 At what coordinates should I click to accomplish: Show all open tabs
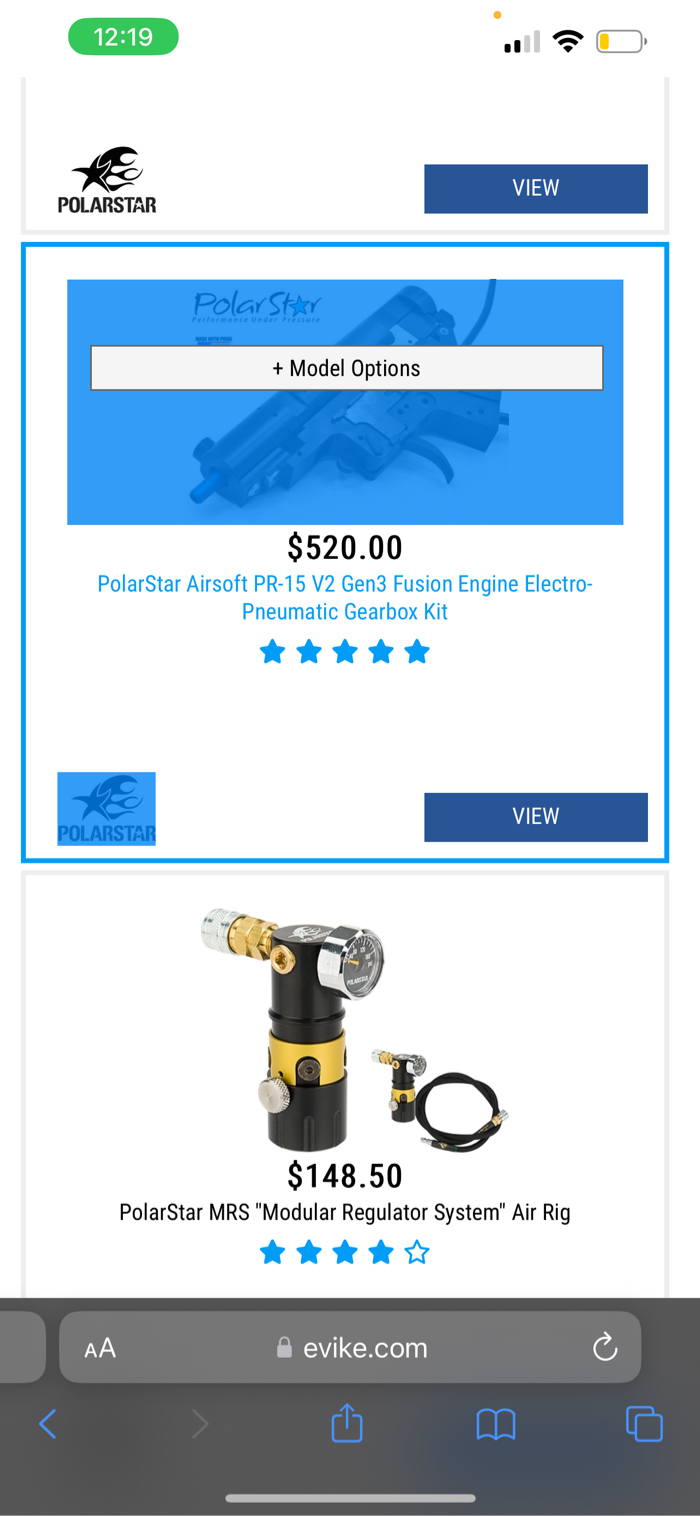(x=644, y=1423)
